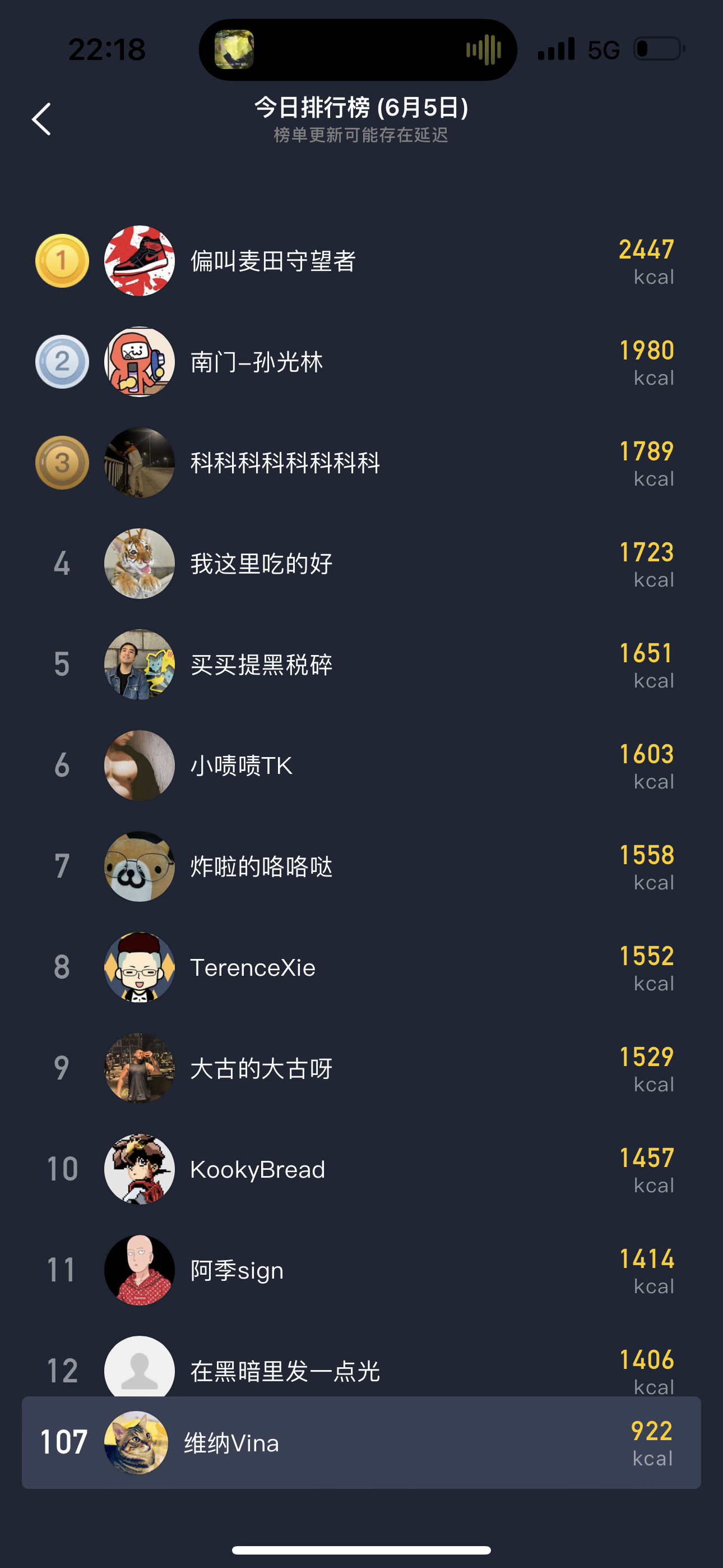View the 大古的大古呀 entry

(361, 1069)
